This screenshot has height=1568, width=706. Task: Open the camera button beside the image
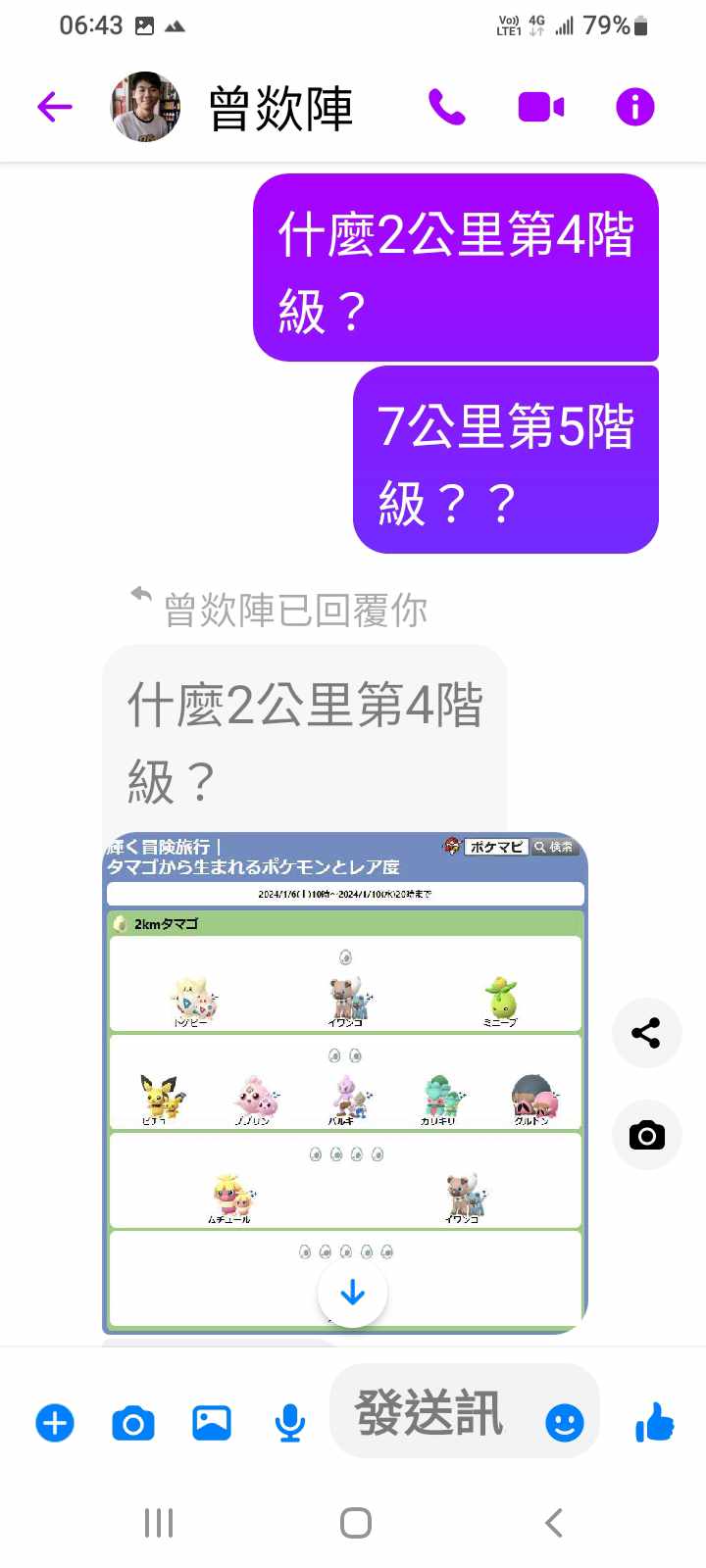pyautogui.click(x=646, y=1135)
